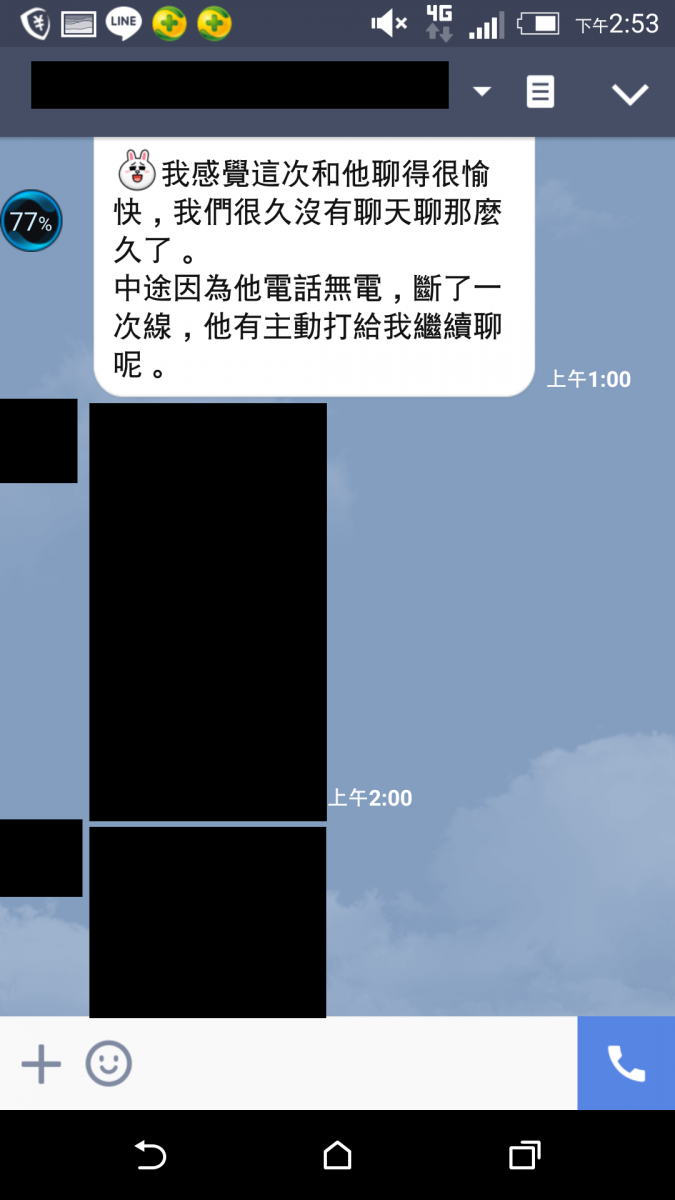Open the chat title dropdown arrow
Screen dimensions: 675x1200
[482, 92]
